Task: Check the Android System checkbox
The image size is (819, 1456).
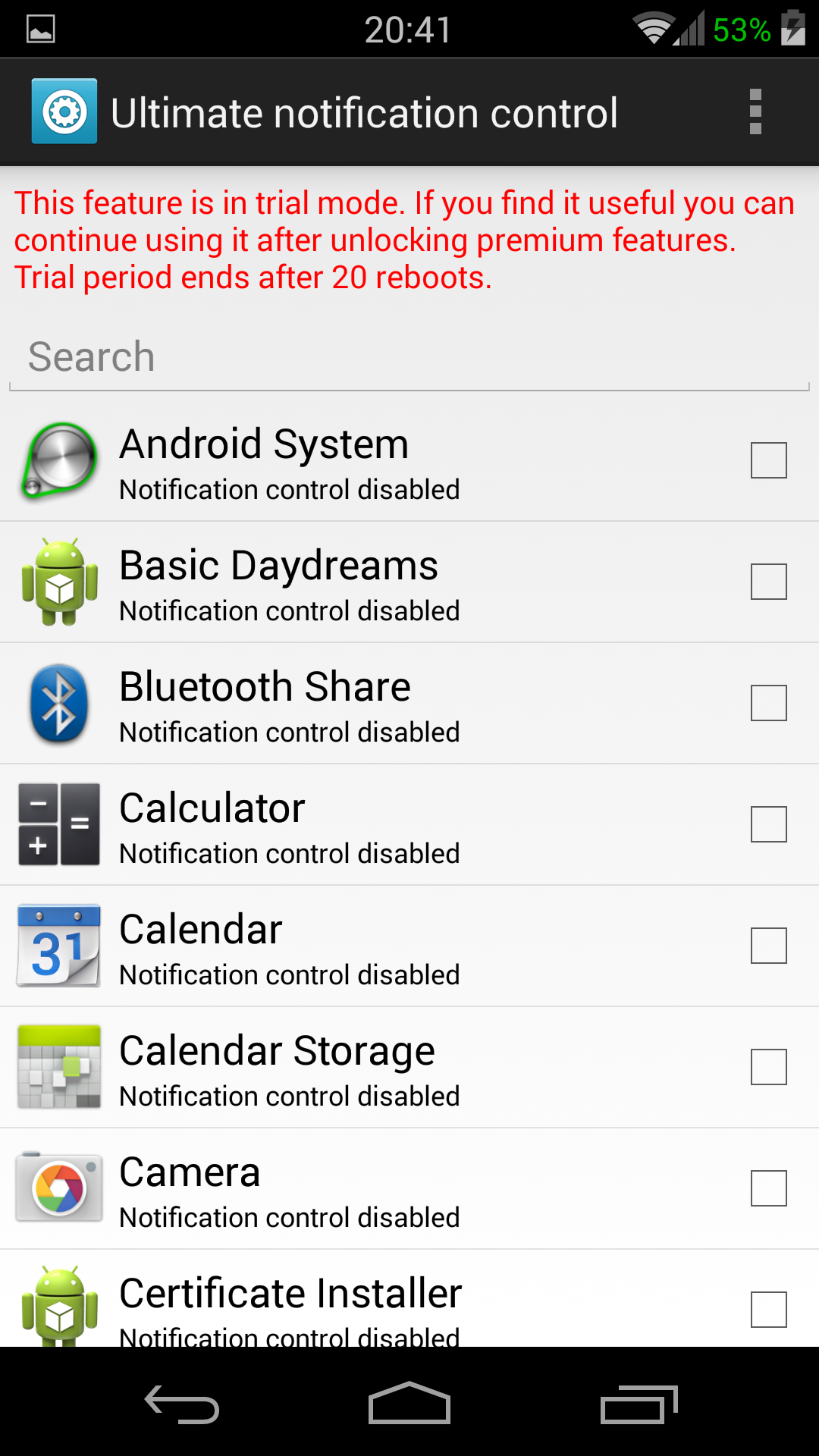Action: click(x=768, y=460)
